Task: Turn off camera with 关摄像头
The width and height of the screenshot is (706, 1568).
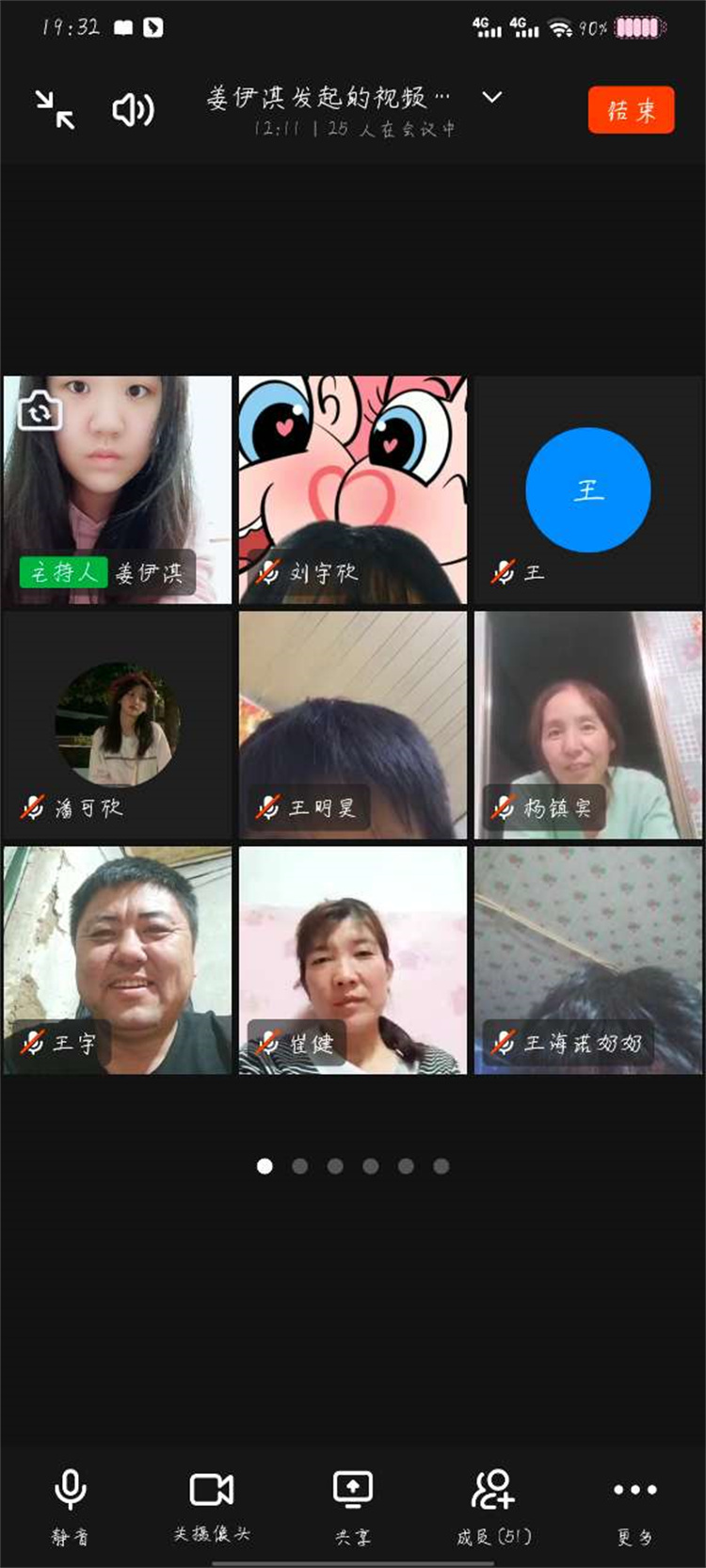Action: click(212, 1505)
